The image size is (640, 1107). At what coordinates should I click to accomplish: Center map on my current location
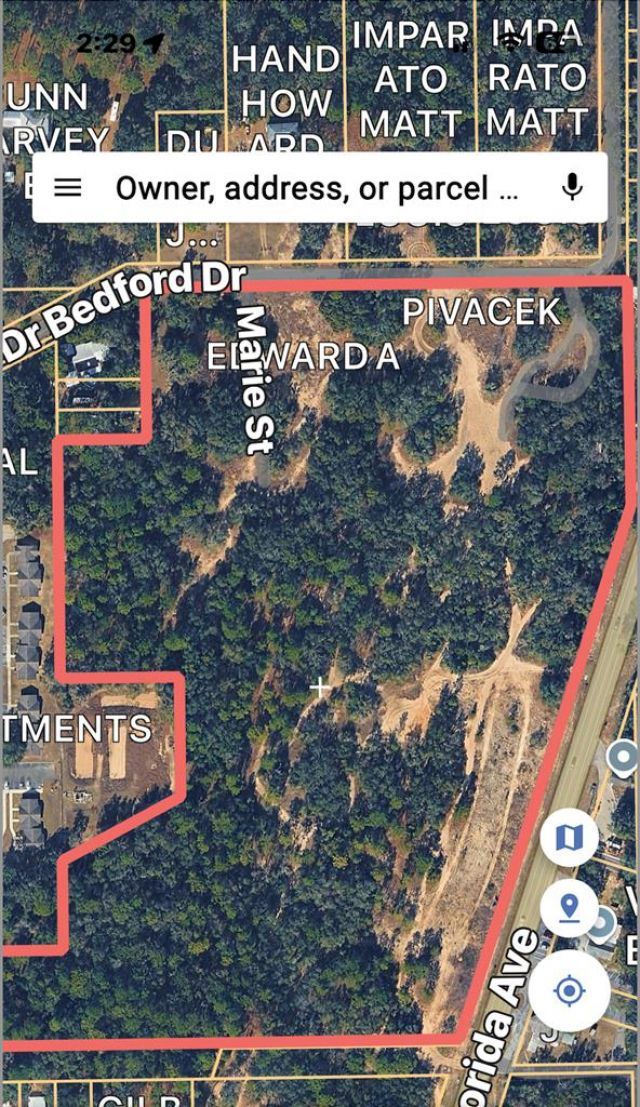(x=569, y=991)
